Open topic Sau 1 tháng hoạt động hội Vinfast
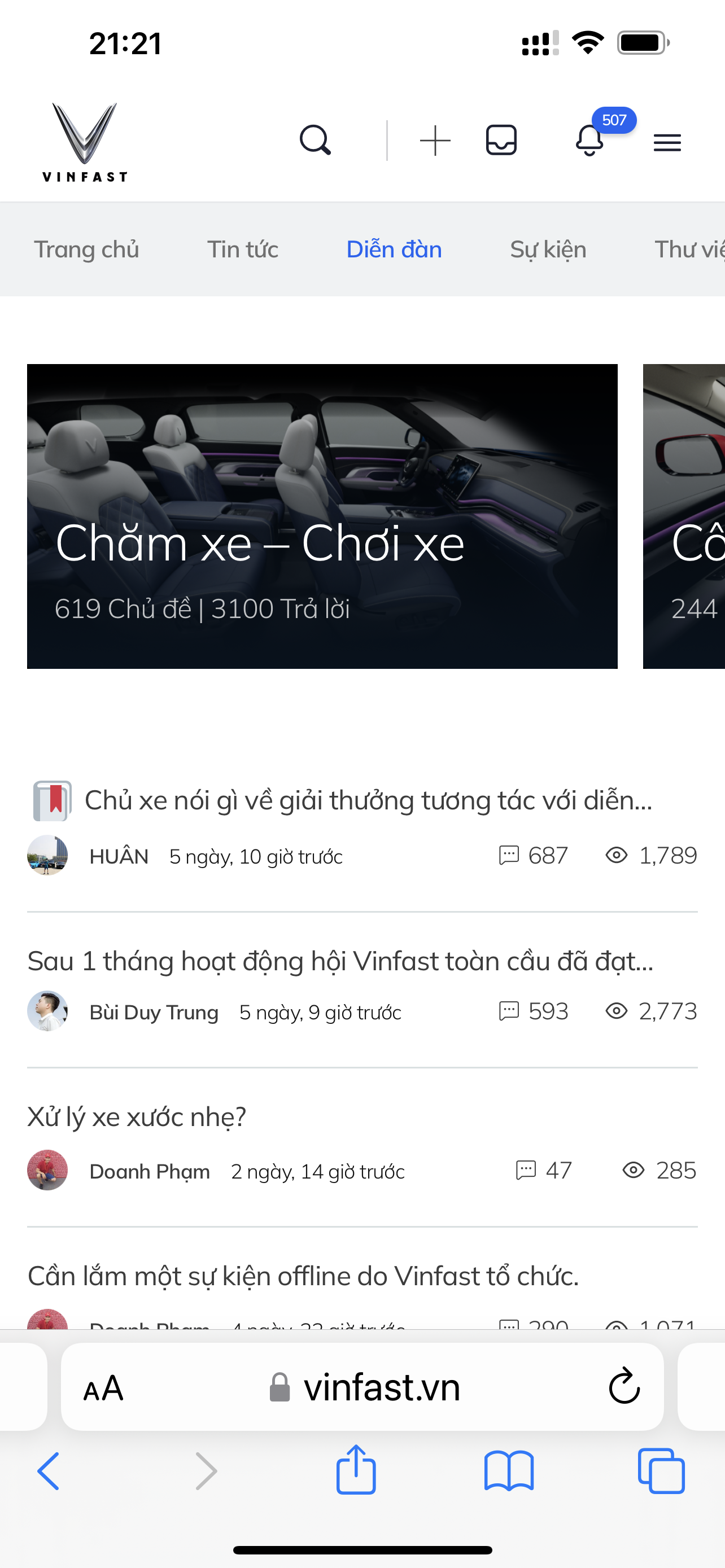Image resolution: width=725 pixels, height=1568 pixels. click(x=340, y=961)
